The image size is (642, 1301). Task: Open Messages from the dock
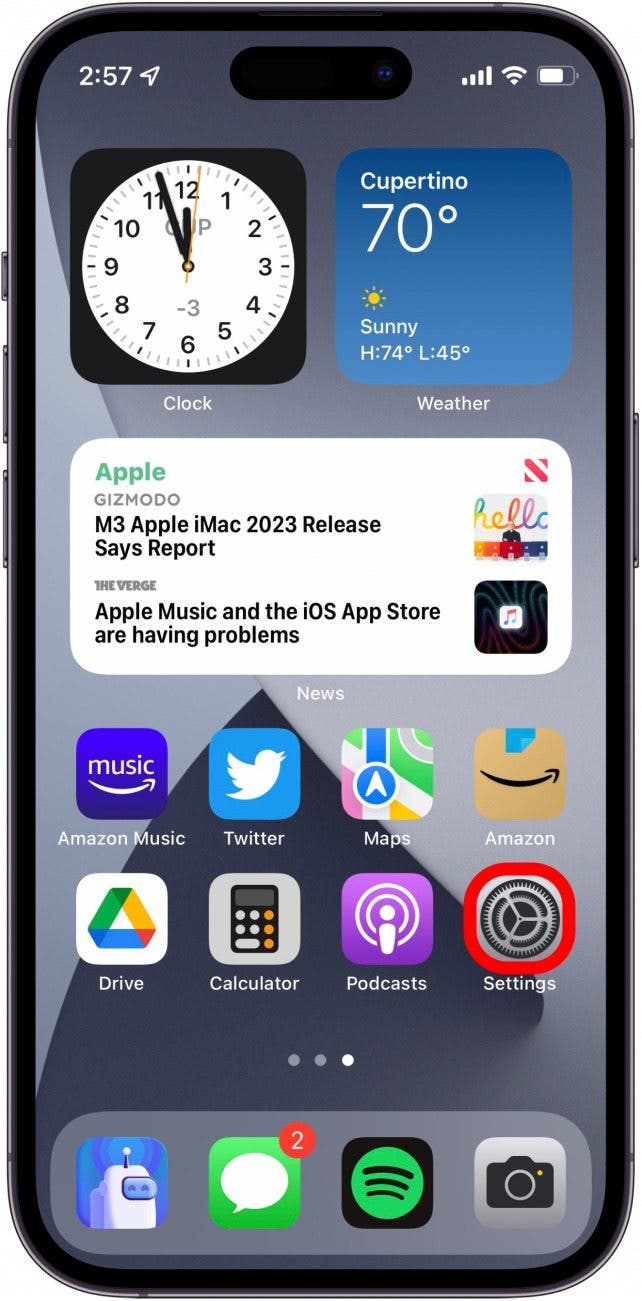[x=254, y=1182]
